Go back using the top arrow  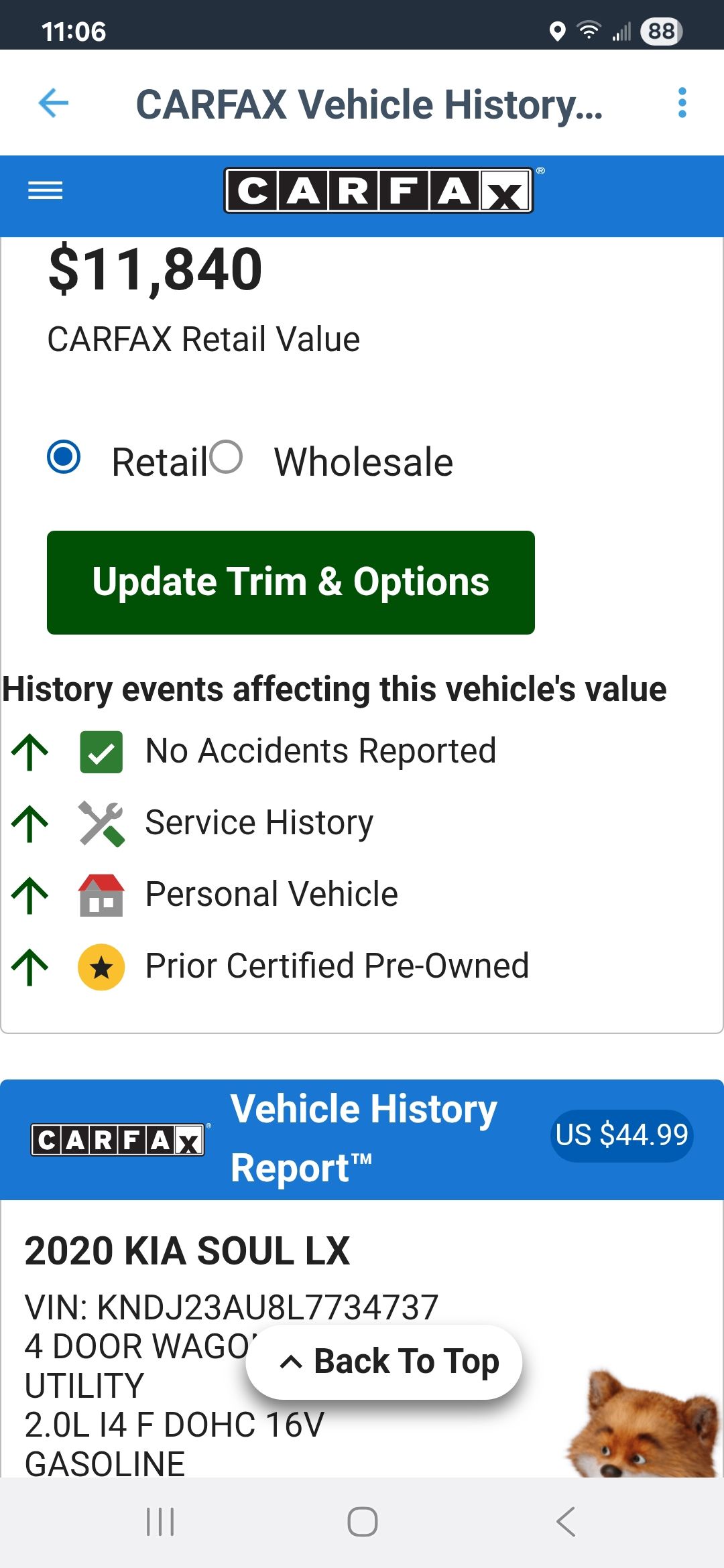tap(54, 103)
